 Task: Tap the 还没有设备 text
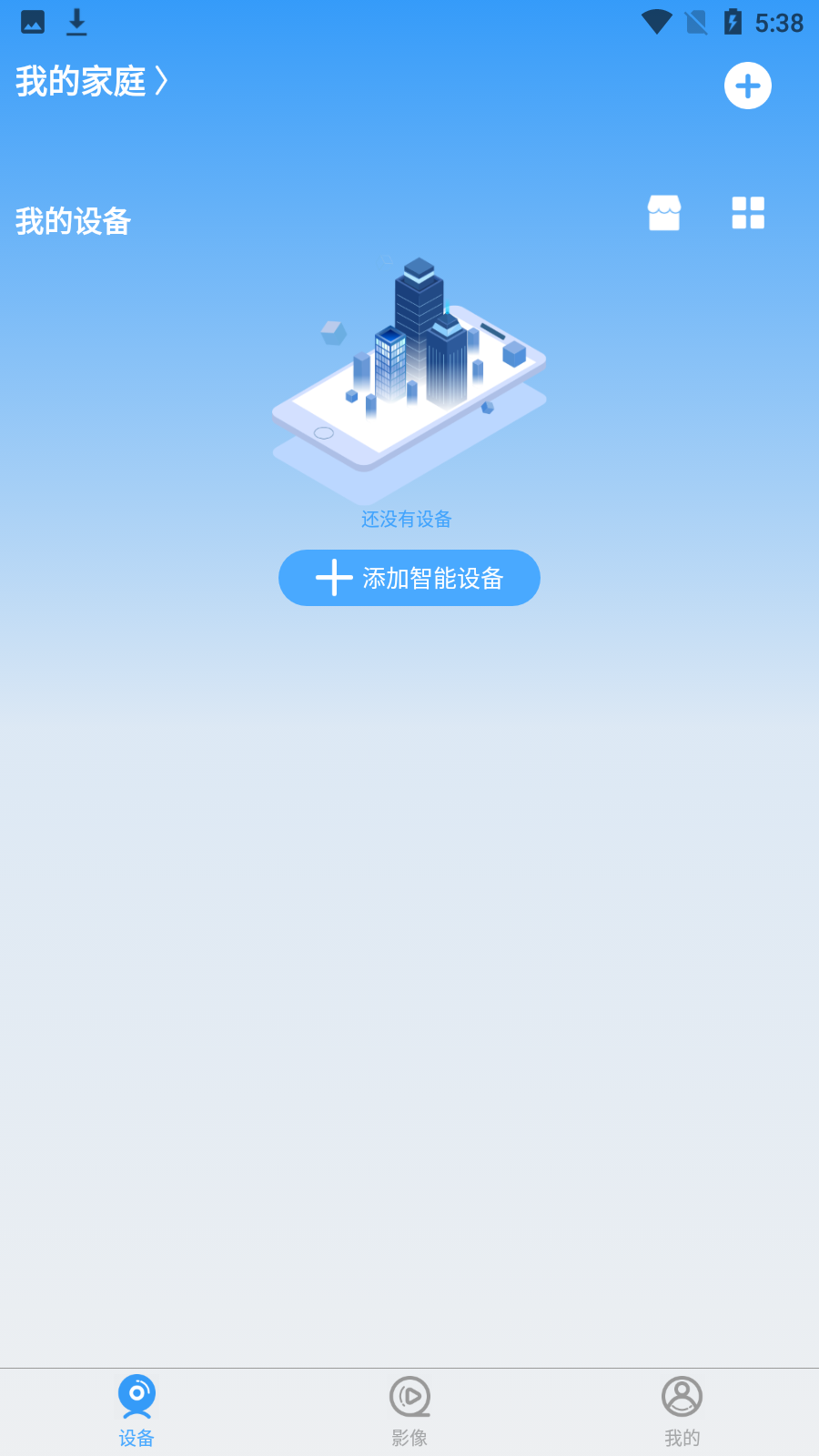[407, 519]
